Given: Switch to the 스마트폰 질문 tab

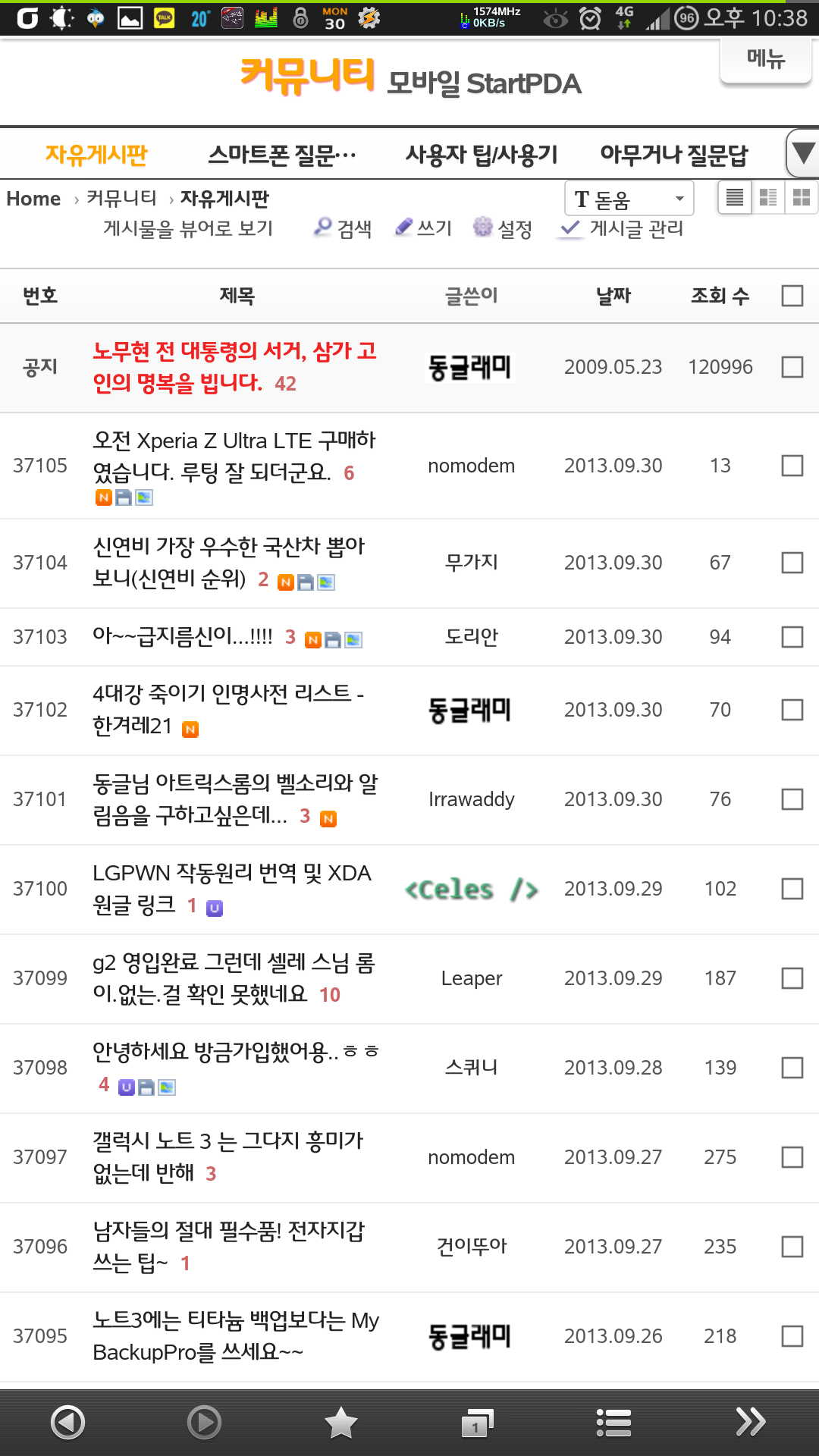Looking at the screenshot, I should 281,155.
